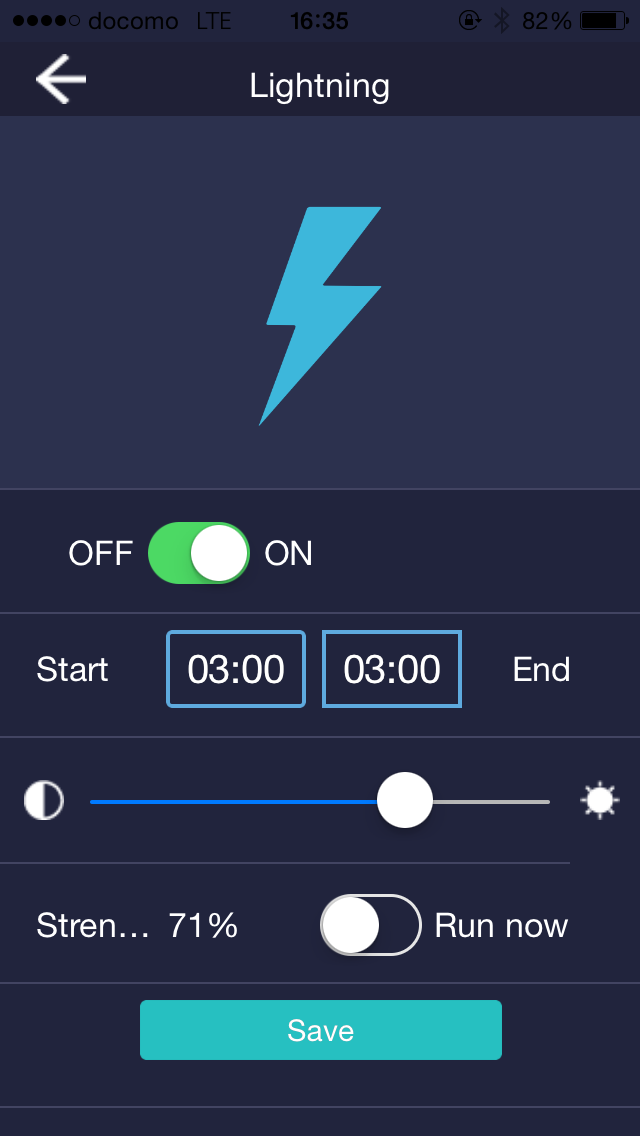Open the End time field

click(x=391, y=669)
